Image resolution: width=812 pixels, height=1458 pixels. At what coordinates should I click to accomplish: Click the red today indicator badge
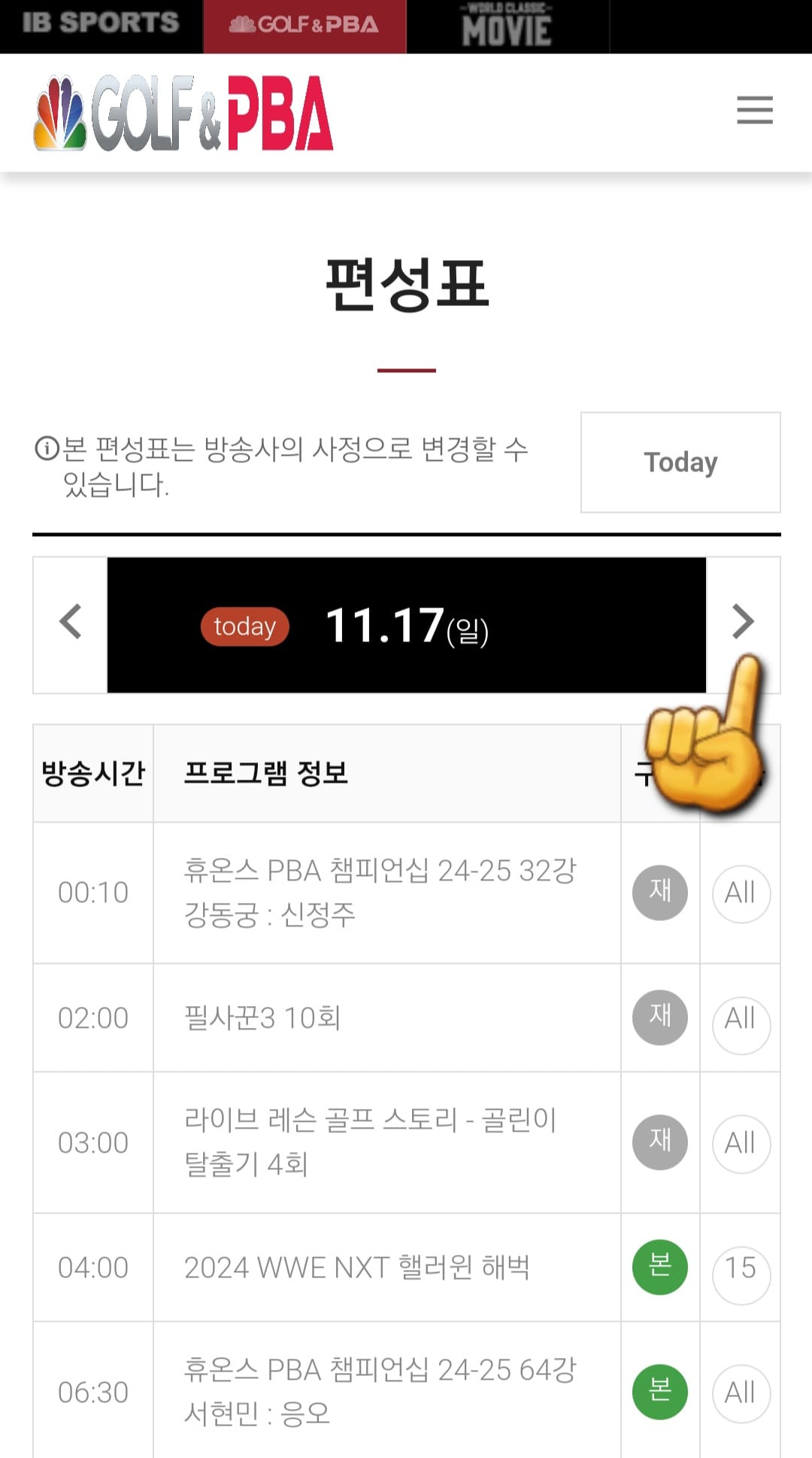(x=245, y=626)
